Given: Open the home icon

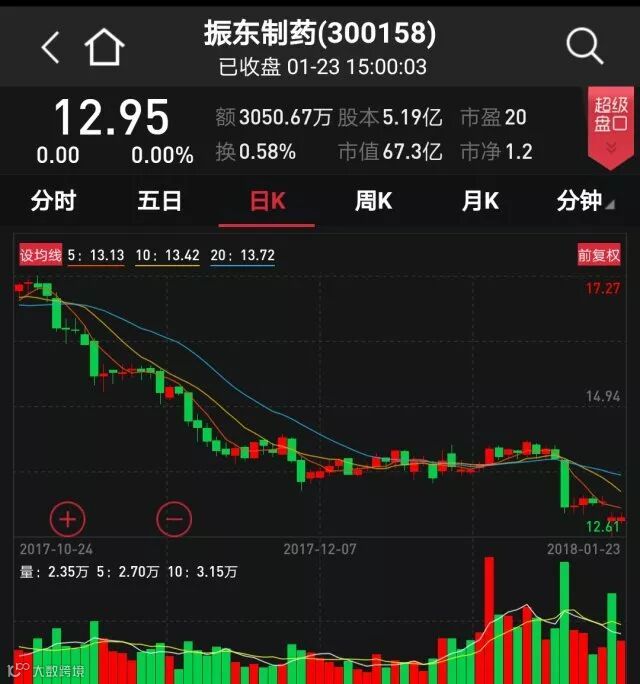Looking at the screenshot, I should coord(104,46).
